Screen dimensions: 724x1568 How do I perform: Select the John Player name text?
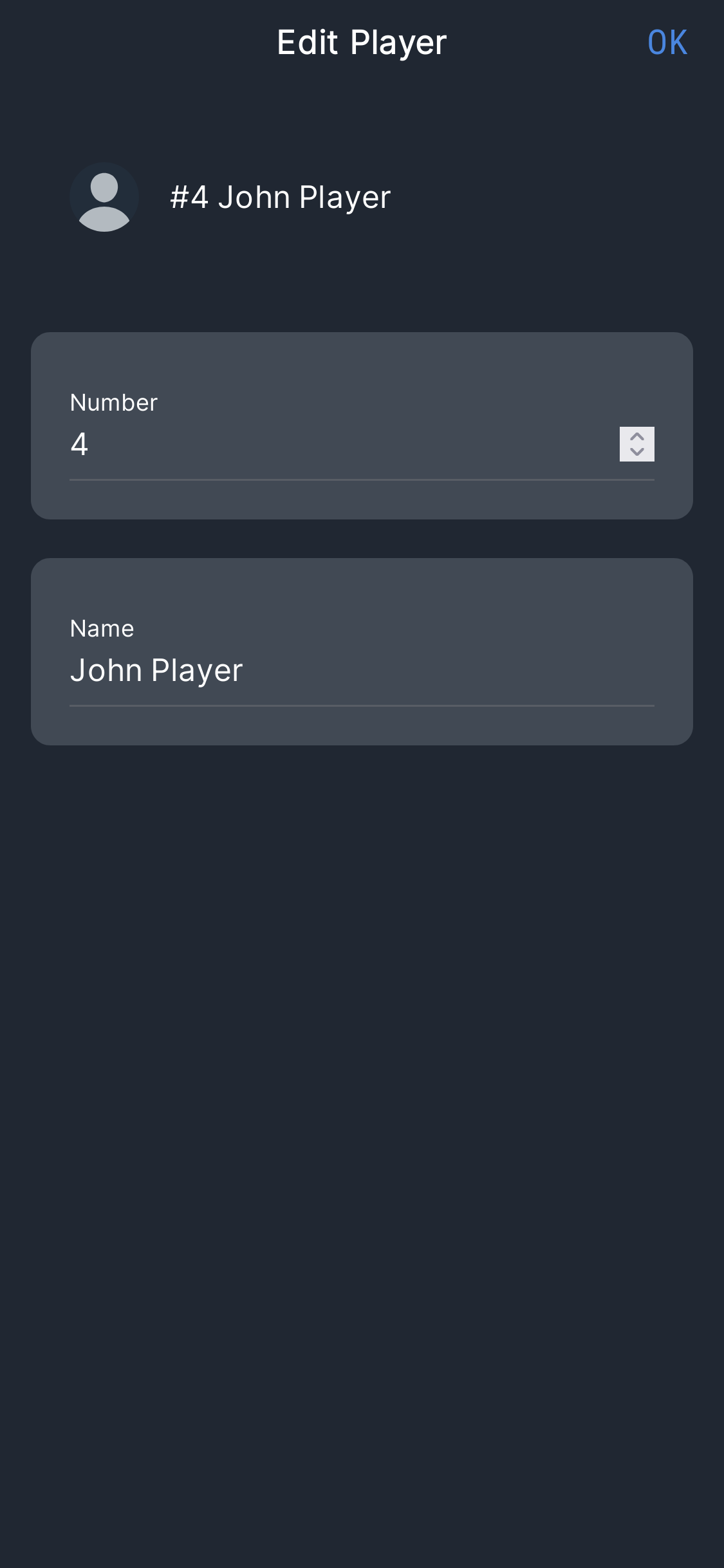pos(156,670)
